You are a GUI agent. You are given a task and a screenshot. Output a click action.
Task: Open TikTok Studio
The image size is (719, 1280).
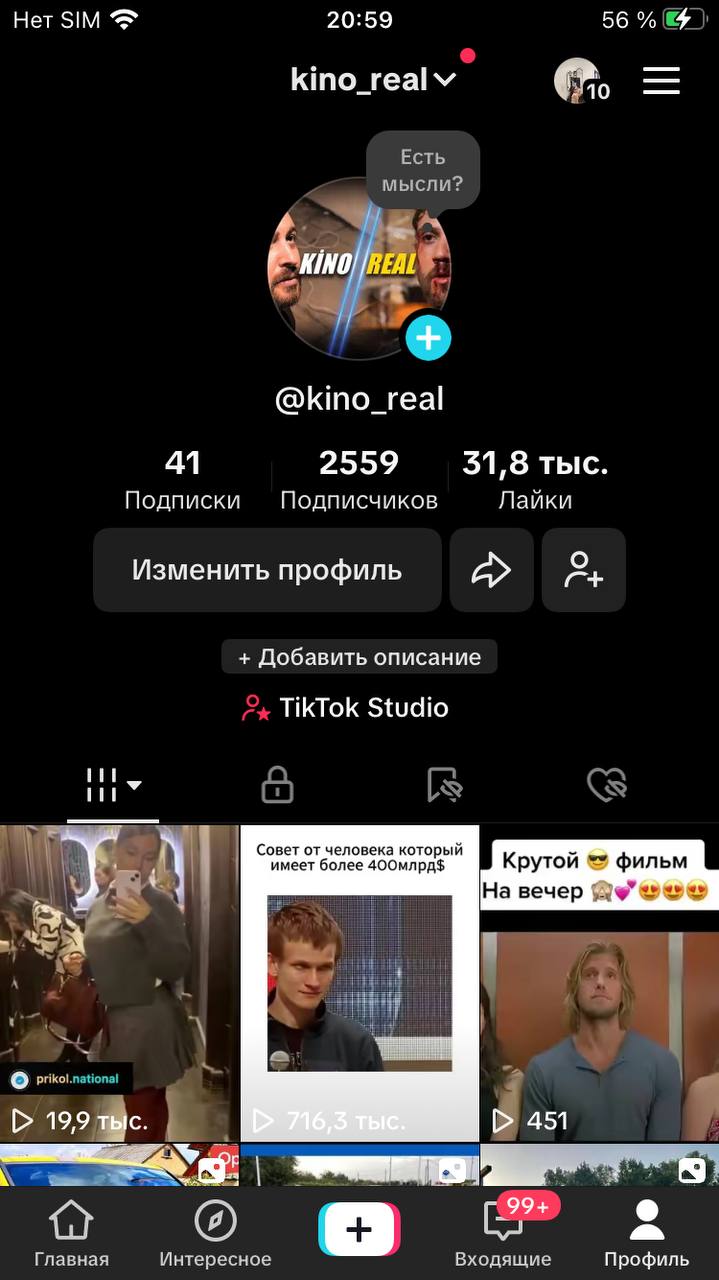346,708
